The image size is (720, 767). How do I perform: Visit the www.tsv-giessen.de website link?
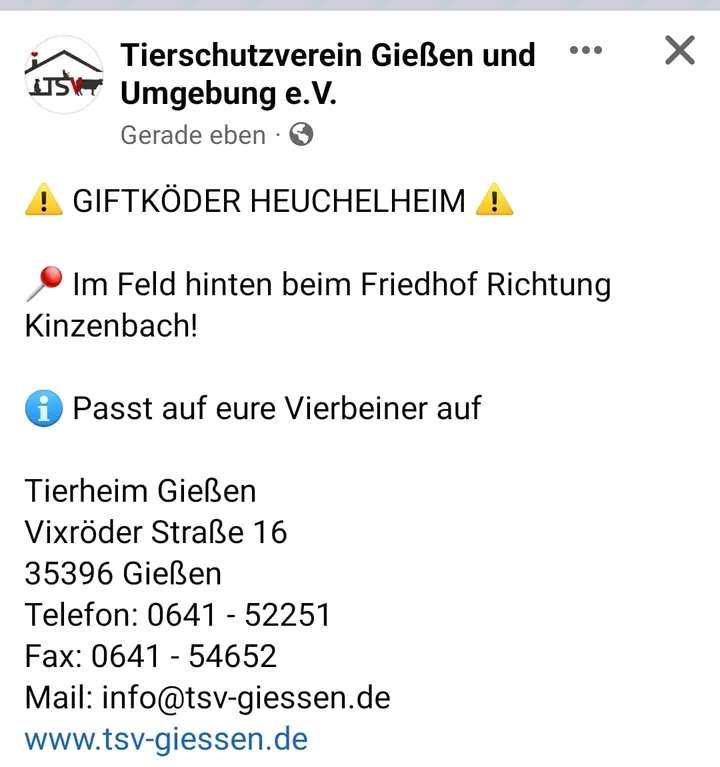(x=164, y=740)
